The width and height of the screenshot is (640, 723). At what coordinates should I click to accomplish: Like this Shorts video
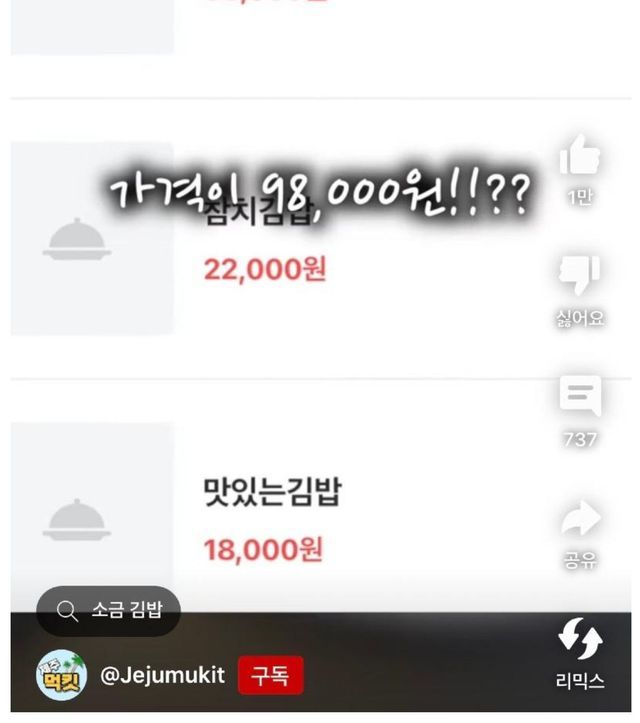pyautogui.click(x=580, y=158)
